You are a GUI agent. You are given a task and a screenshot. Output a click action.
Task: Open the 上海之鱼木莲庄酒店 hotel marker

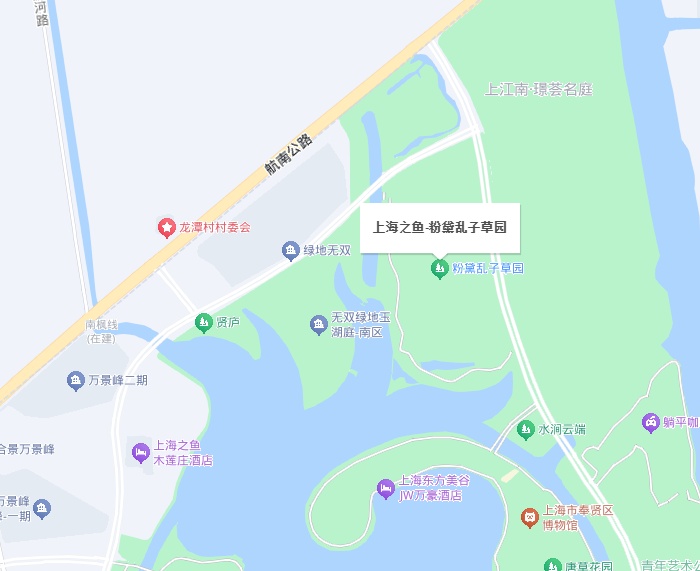coord(141,453)
